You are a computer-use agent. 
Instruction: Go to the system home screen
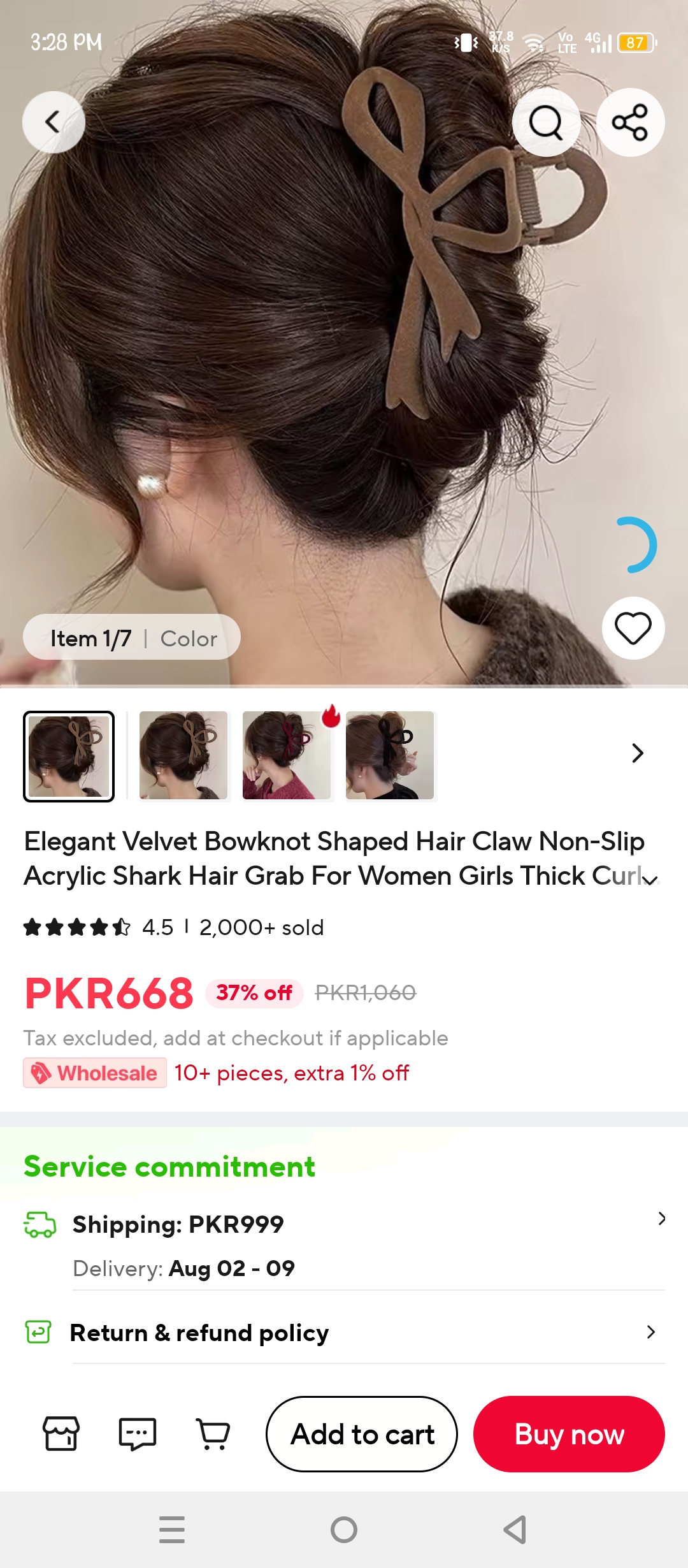(x=344, y=1530)
